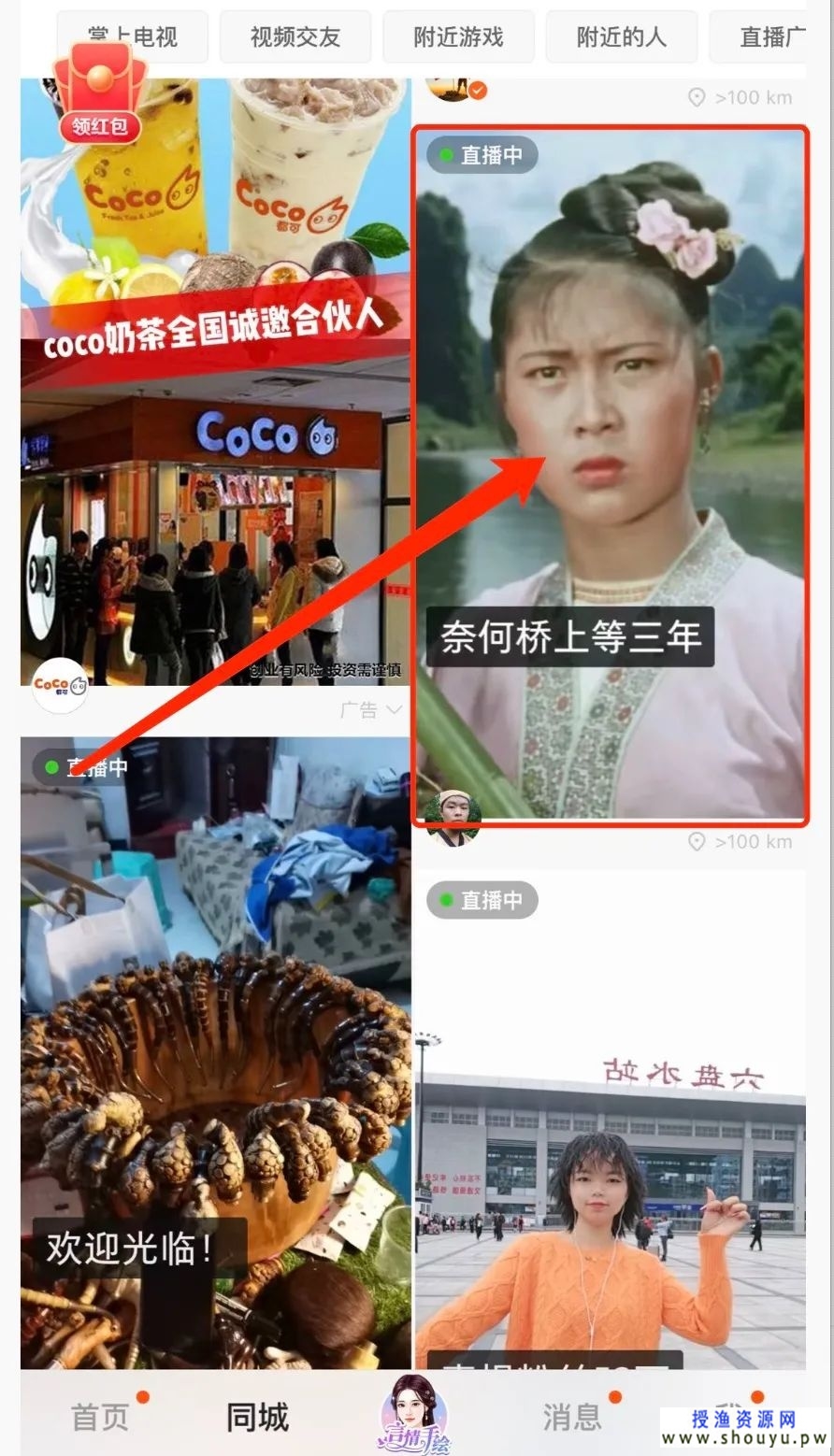
Task: Open the 视频交友 chip
Action: click(x=295, y=37)
